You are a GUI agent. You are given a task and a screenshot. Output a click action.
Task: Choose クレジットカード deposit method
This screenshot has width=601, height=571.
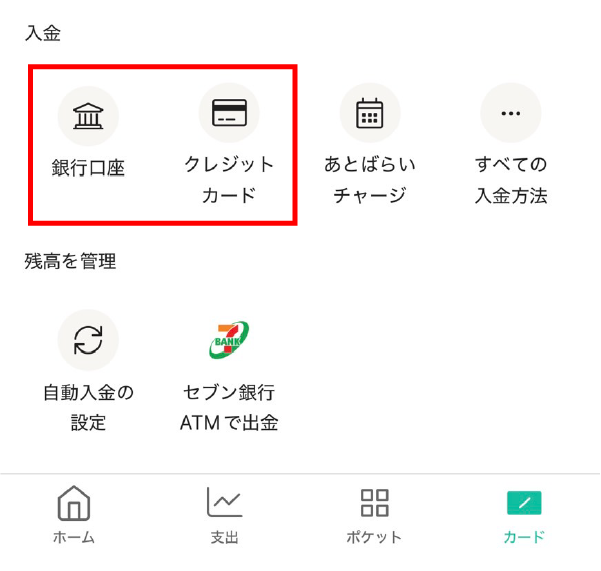229,114
